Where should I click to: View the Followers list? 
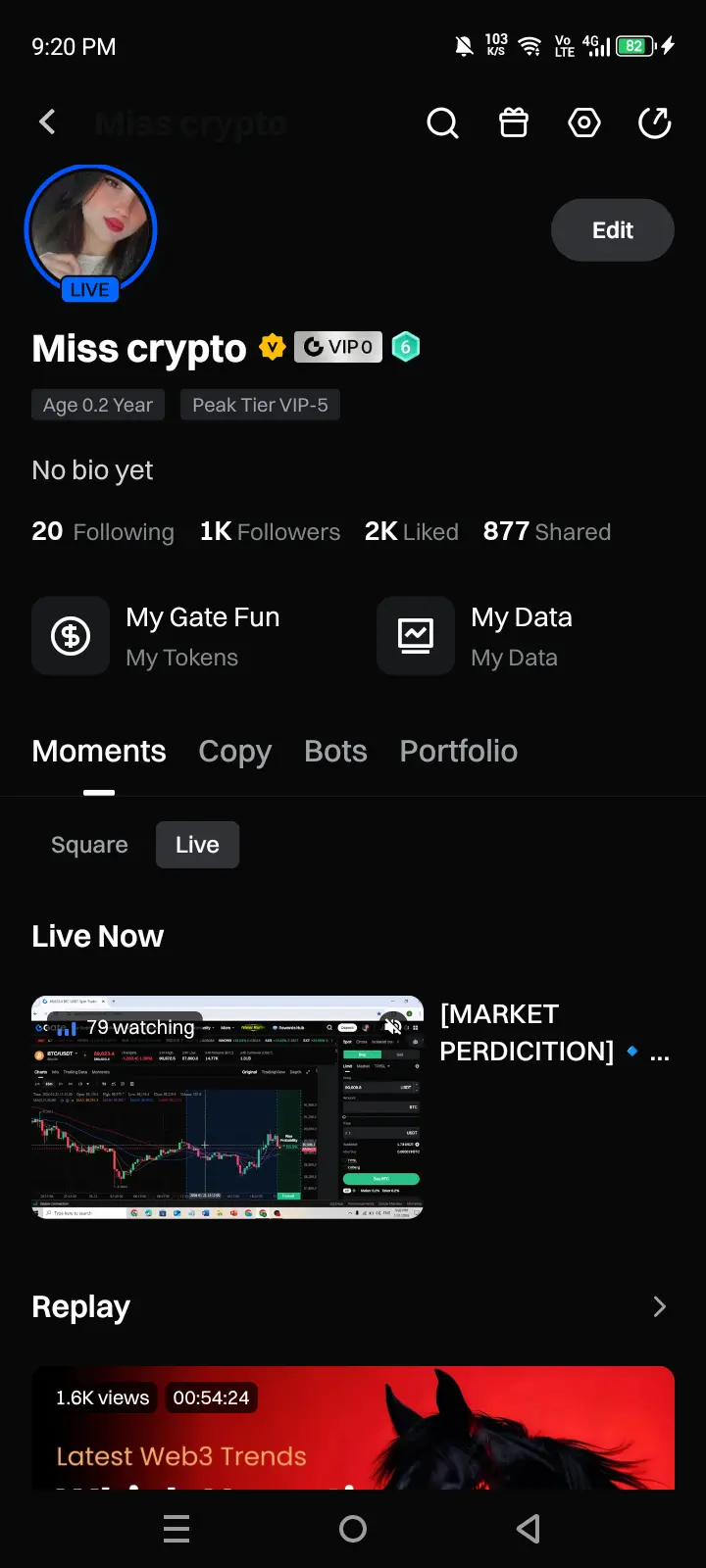[270, 532]
